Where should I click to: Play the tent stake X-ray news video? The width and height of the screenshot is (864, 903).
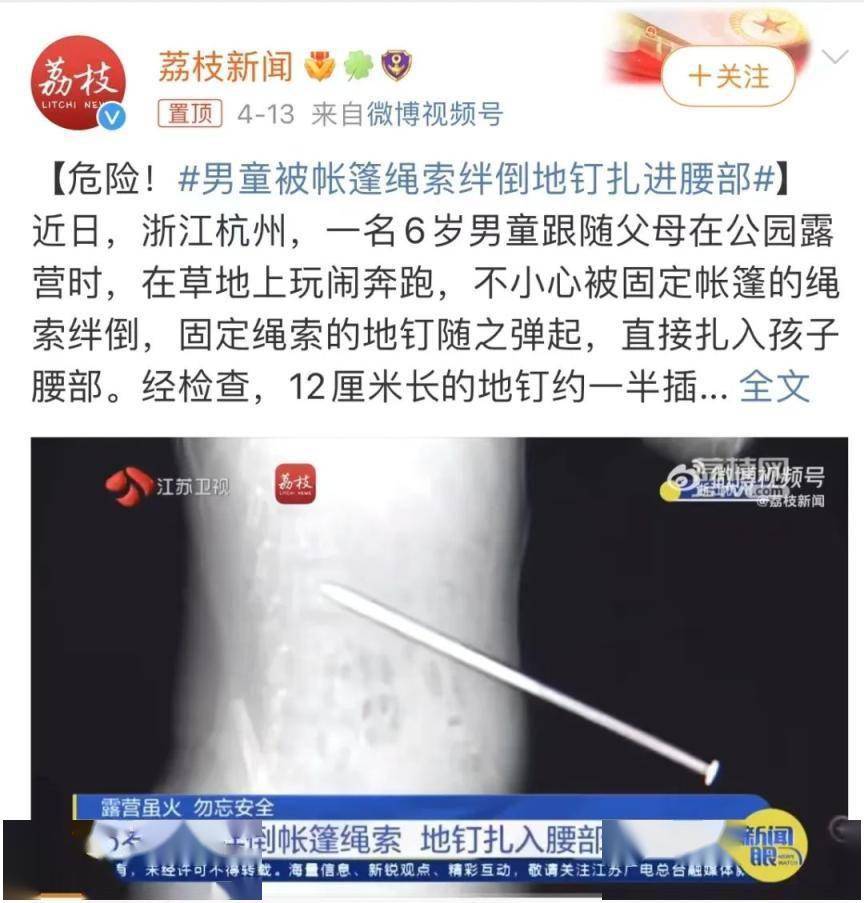tap(438, 640)
